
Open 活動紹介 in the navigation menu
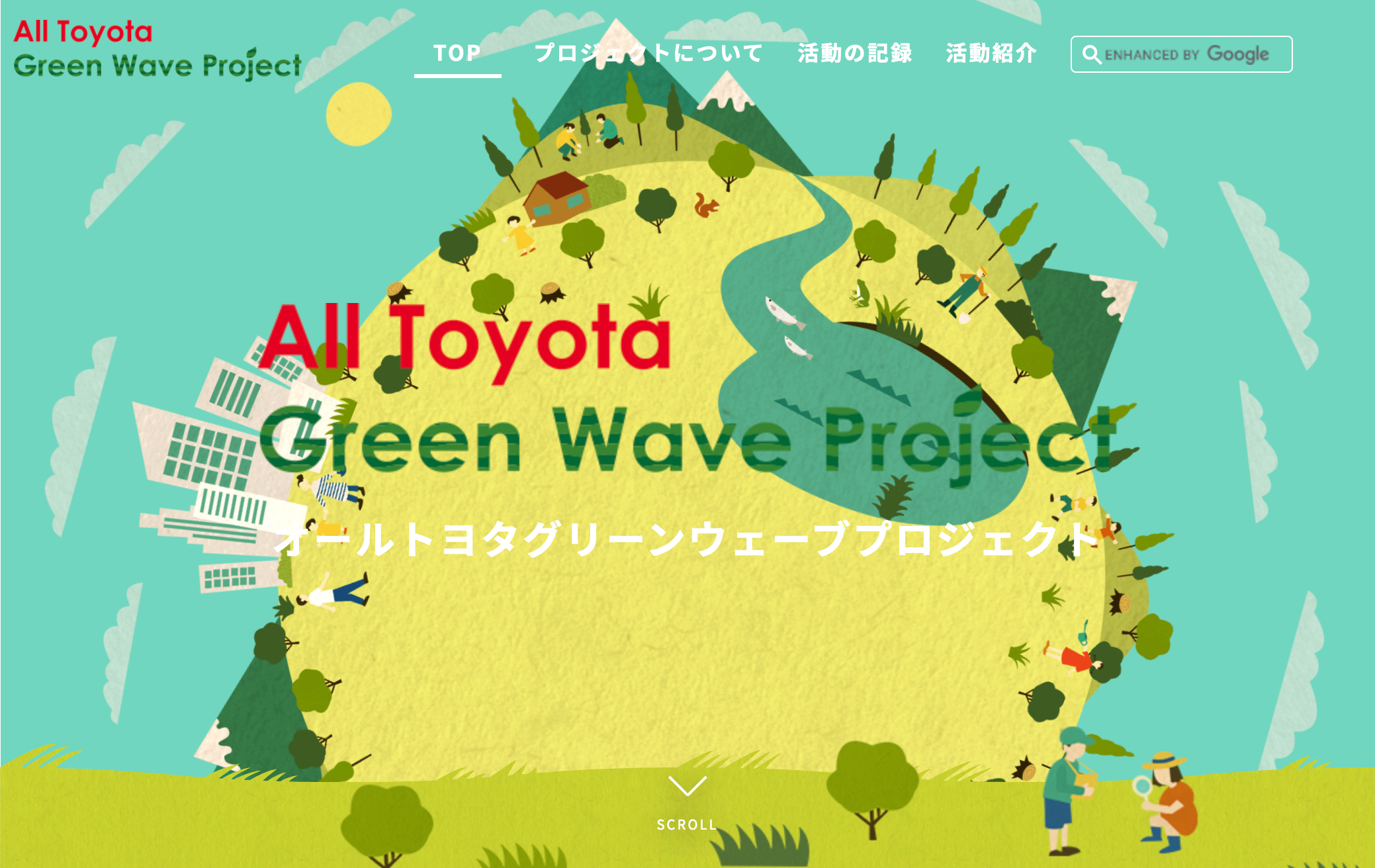pyautogui.click(x=991, y=54)
